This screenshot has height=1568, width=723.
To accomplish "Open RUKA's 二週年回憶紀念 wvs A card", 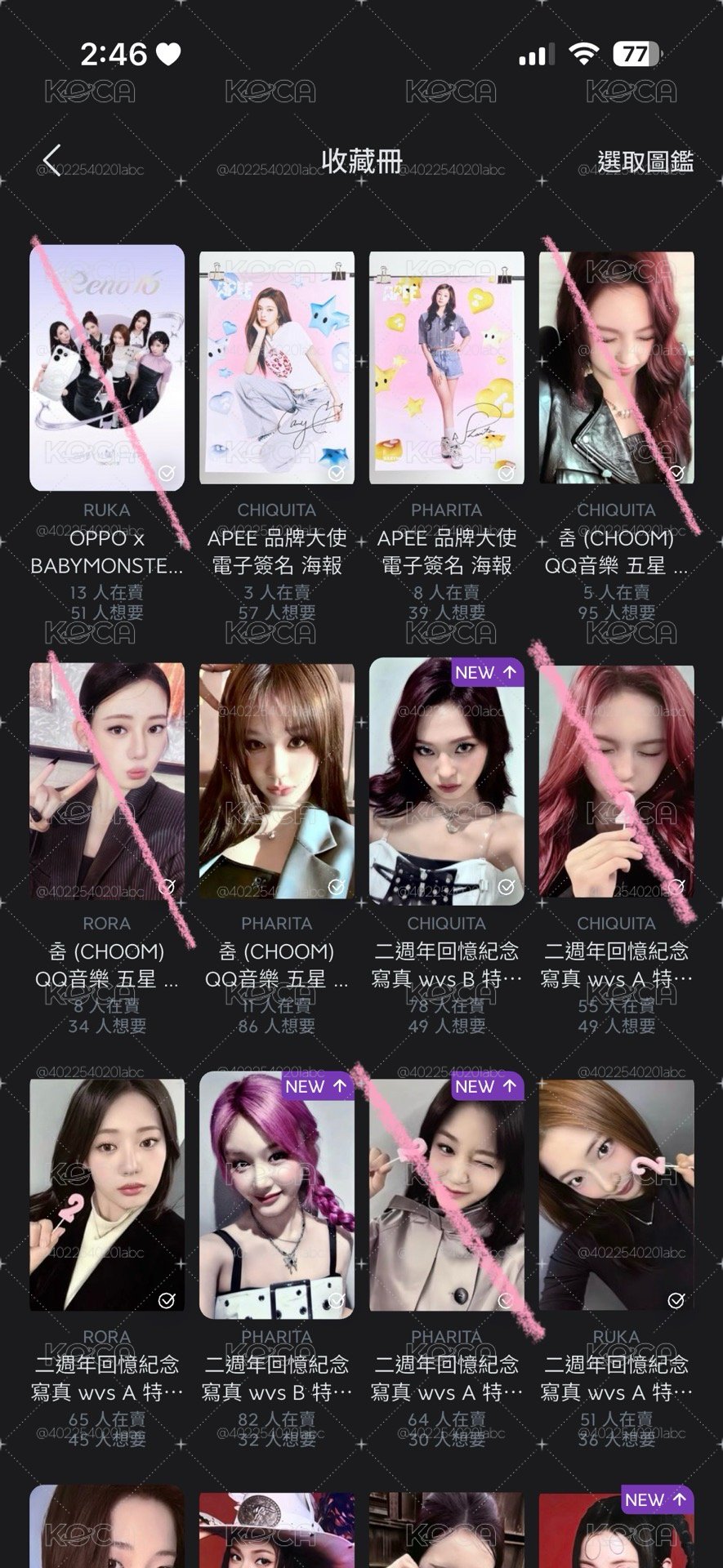I will click(617, 1195).
